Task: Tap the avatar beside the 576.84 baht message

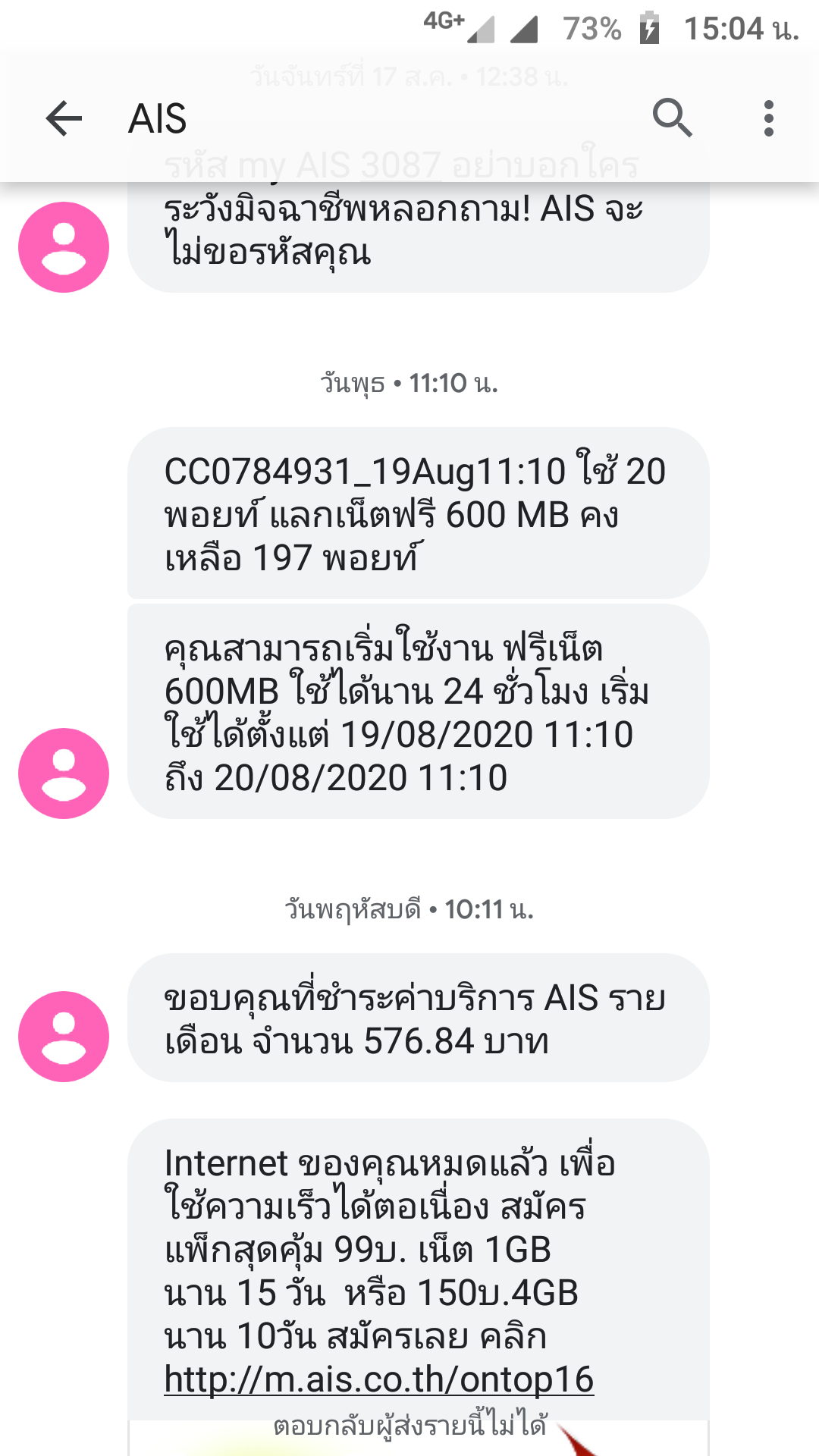Action: (64, 1036)
